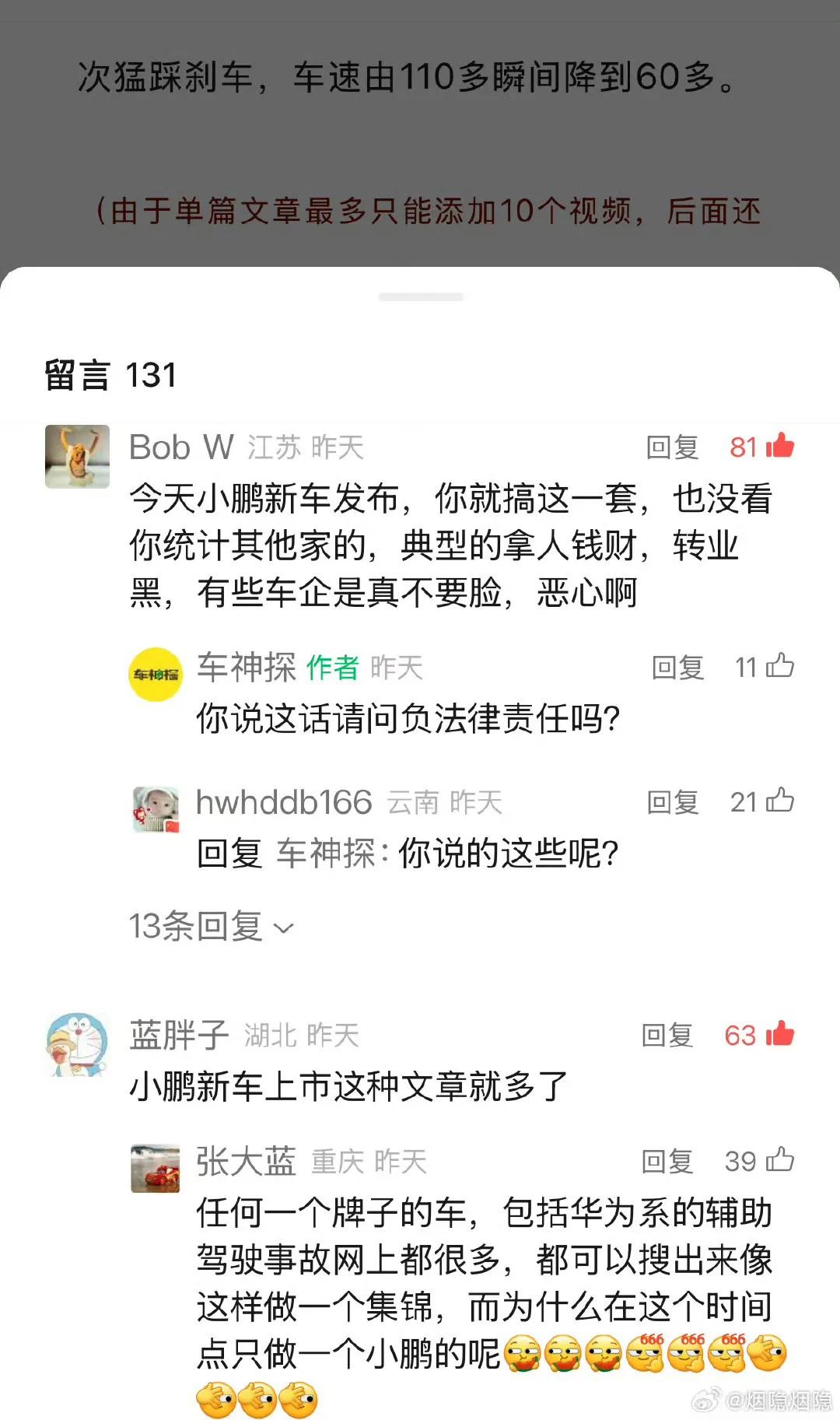Screen dimensions: 840x1420
Task: Open 车神探's author avatar
Action: pos(156,675)
